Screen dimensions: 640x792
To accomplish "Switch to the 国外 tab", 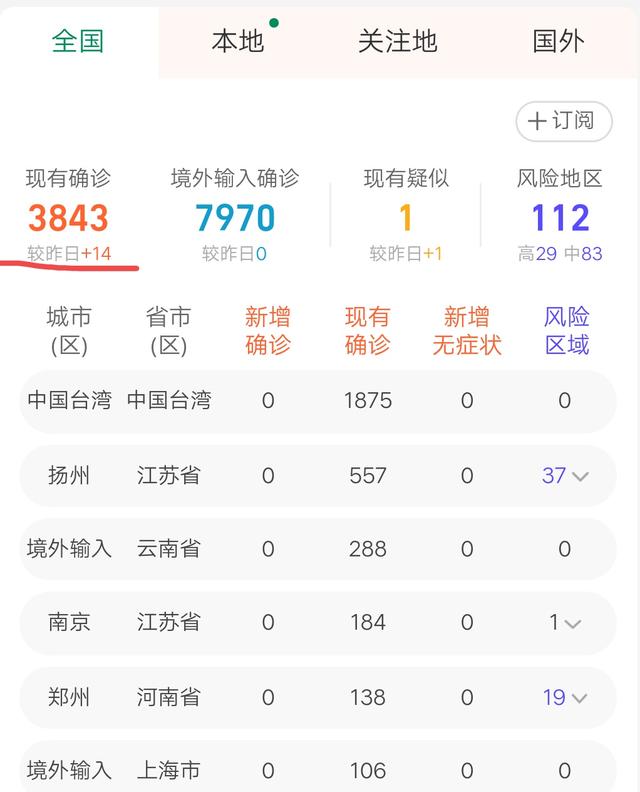I will pyautogui.click(x=558, y=41).
